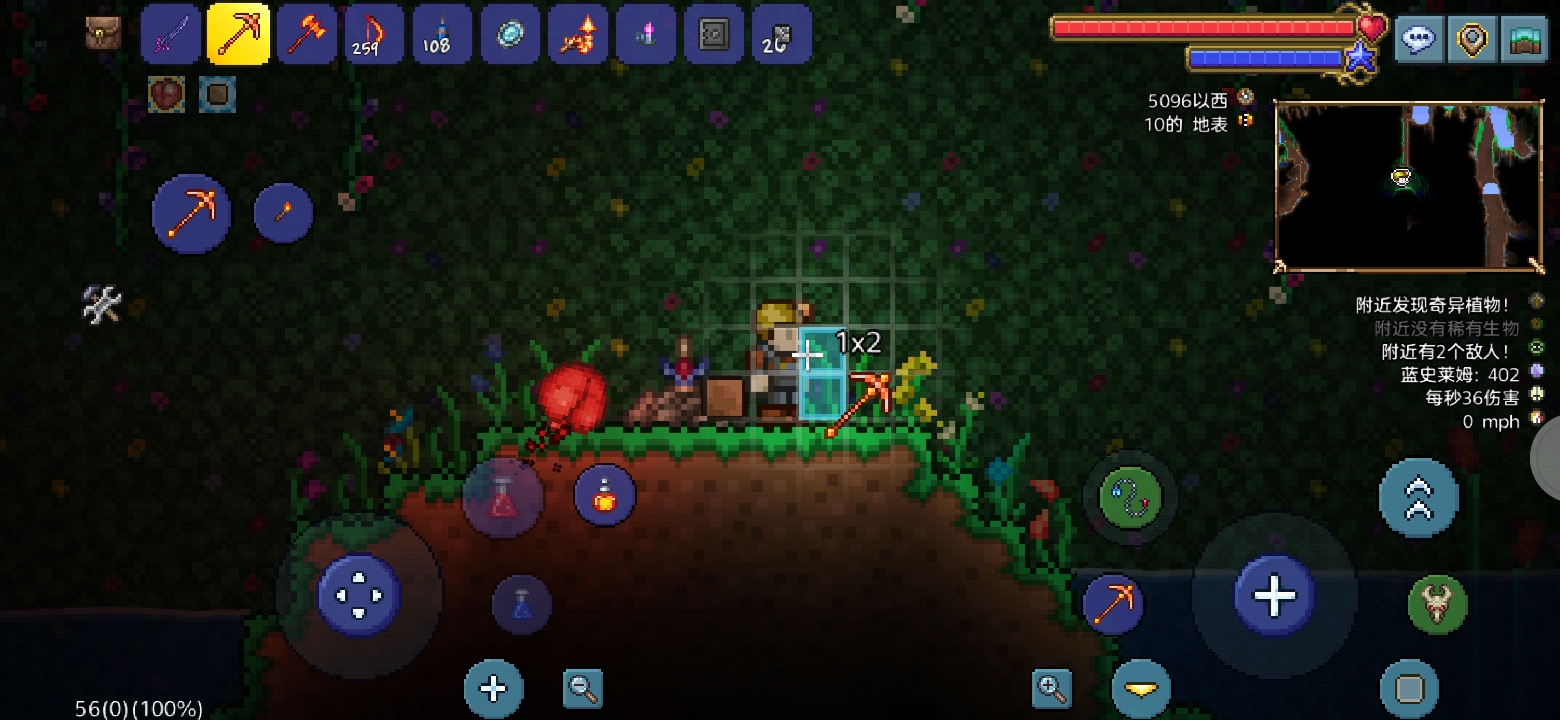
Task: Open the world map button
Action: [x=1524, y=40]
